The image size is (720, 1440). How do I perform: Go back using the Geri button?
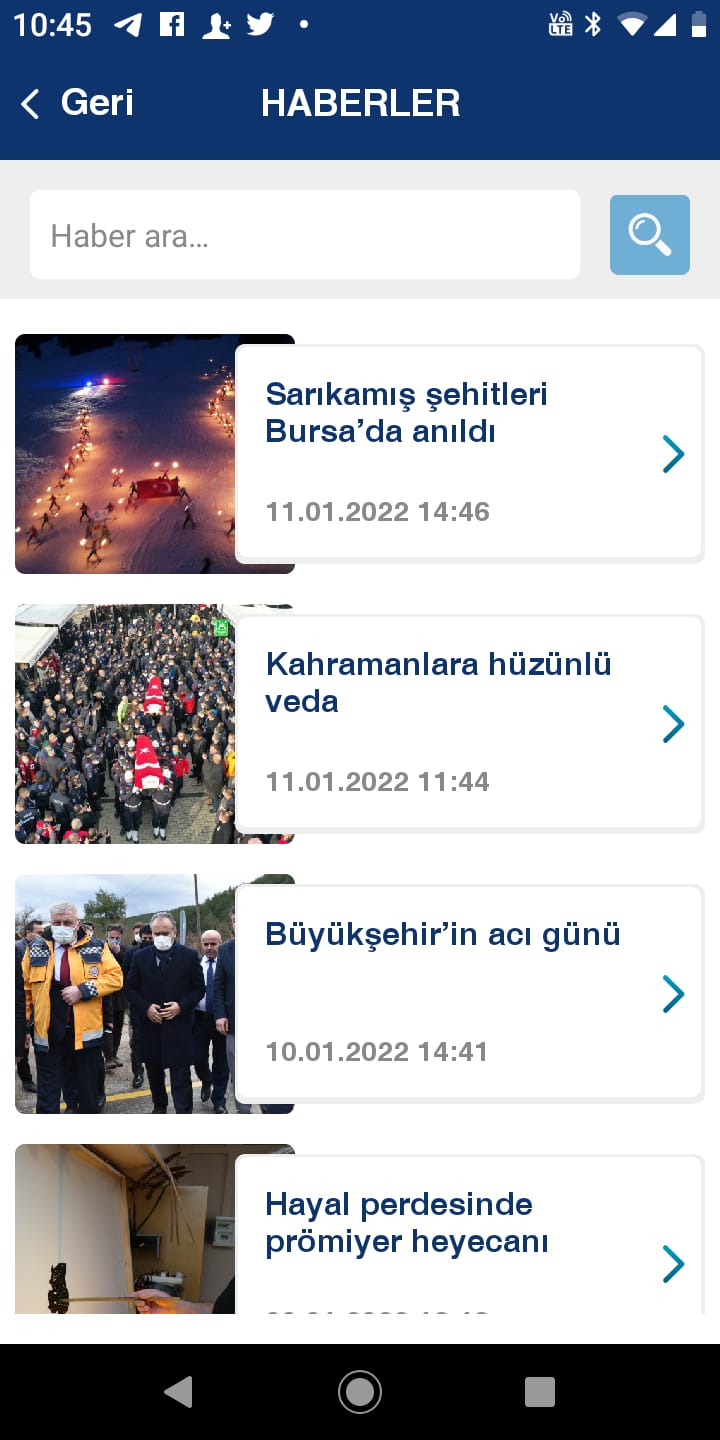pyautogui.click(x=77, y=103)
